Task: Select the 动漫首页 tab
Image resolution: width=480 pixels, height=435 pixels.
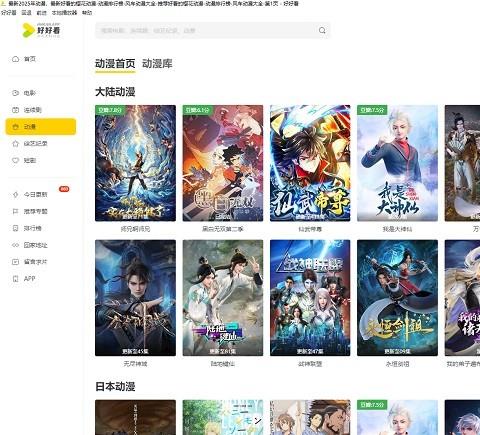Action: pyautogui.click(x=115, y=63)
